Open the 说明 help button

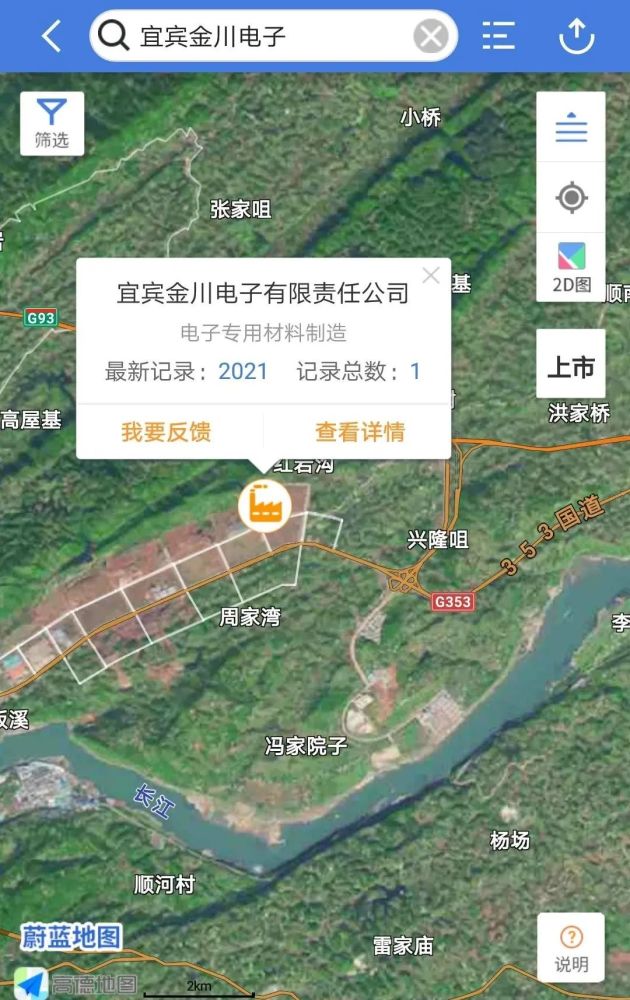pyautogui.click(x=571, y=947)
